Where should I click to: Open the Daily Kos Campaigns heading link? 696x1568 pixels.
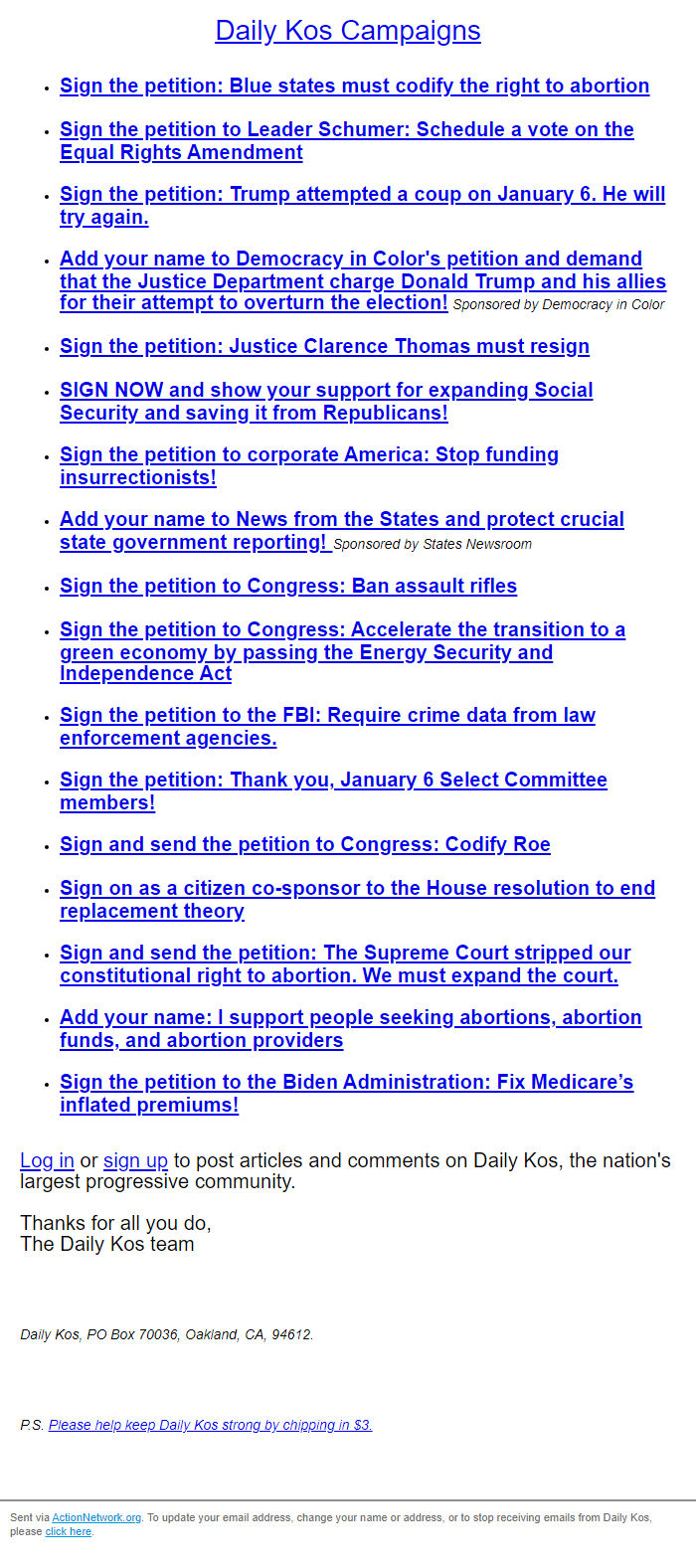pos(348,31)
